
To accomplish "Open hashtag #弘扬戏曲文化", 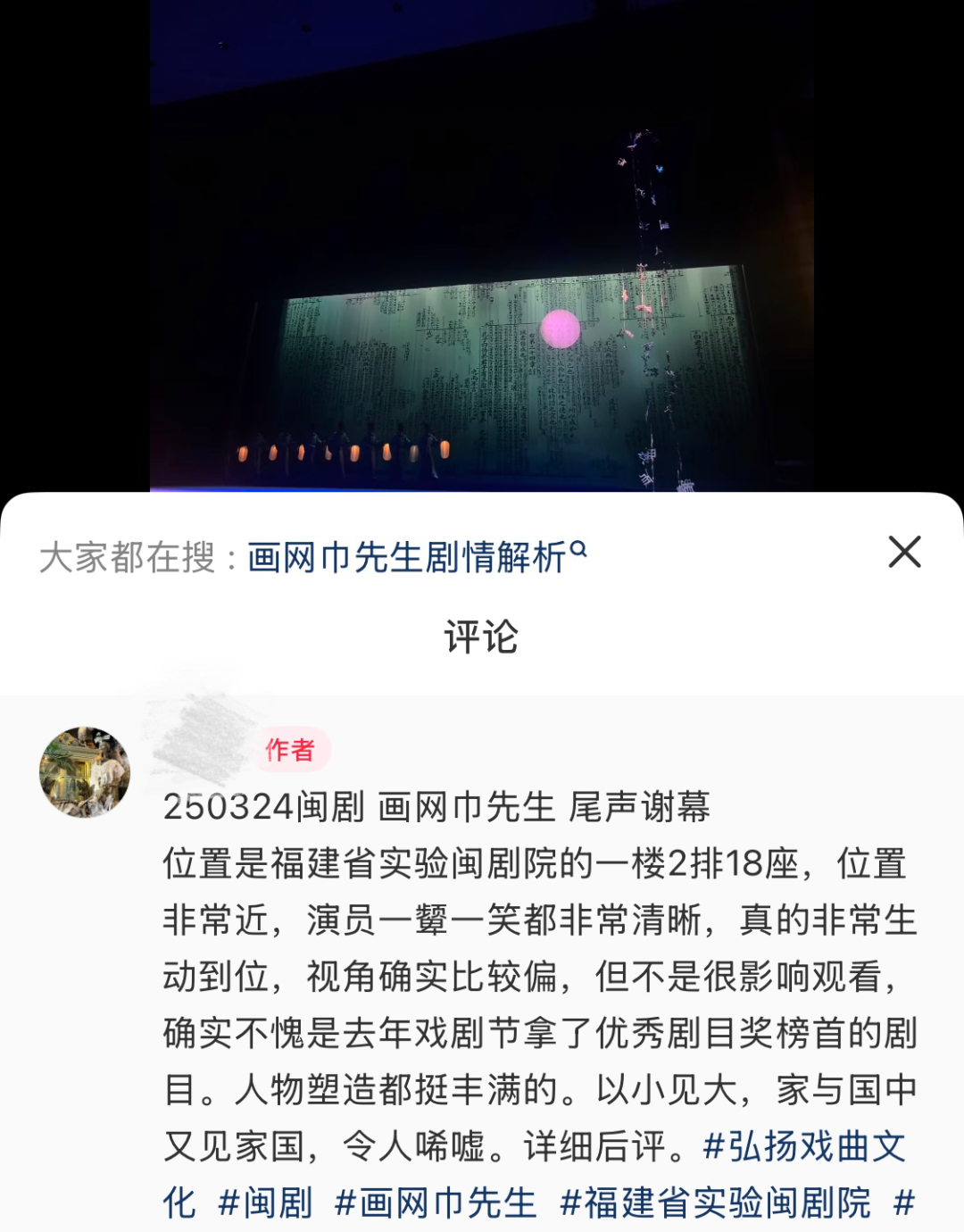I will [x=803, y=1147].
